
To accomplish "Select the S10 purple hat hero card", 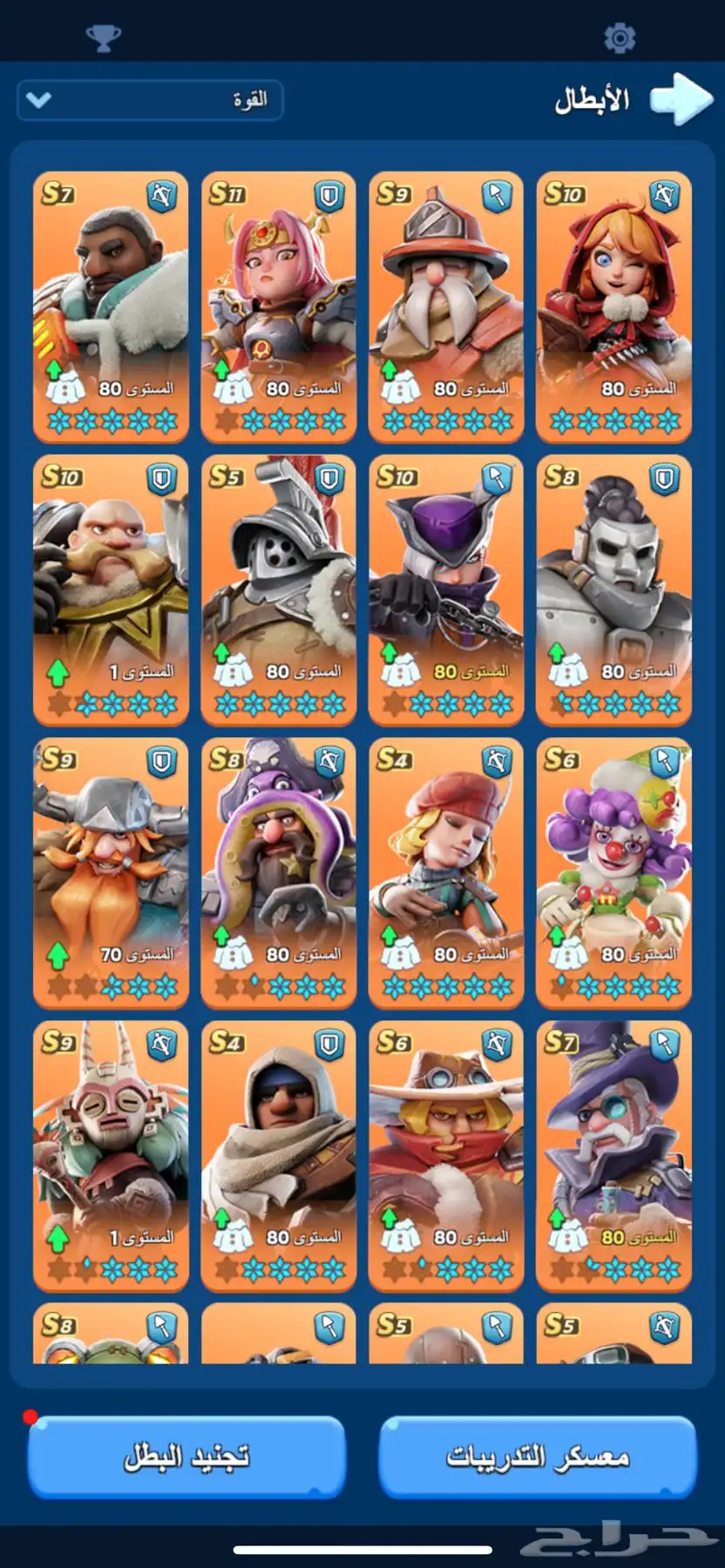I will tap(446, 590).
